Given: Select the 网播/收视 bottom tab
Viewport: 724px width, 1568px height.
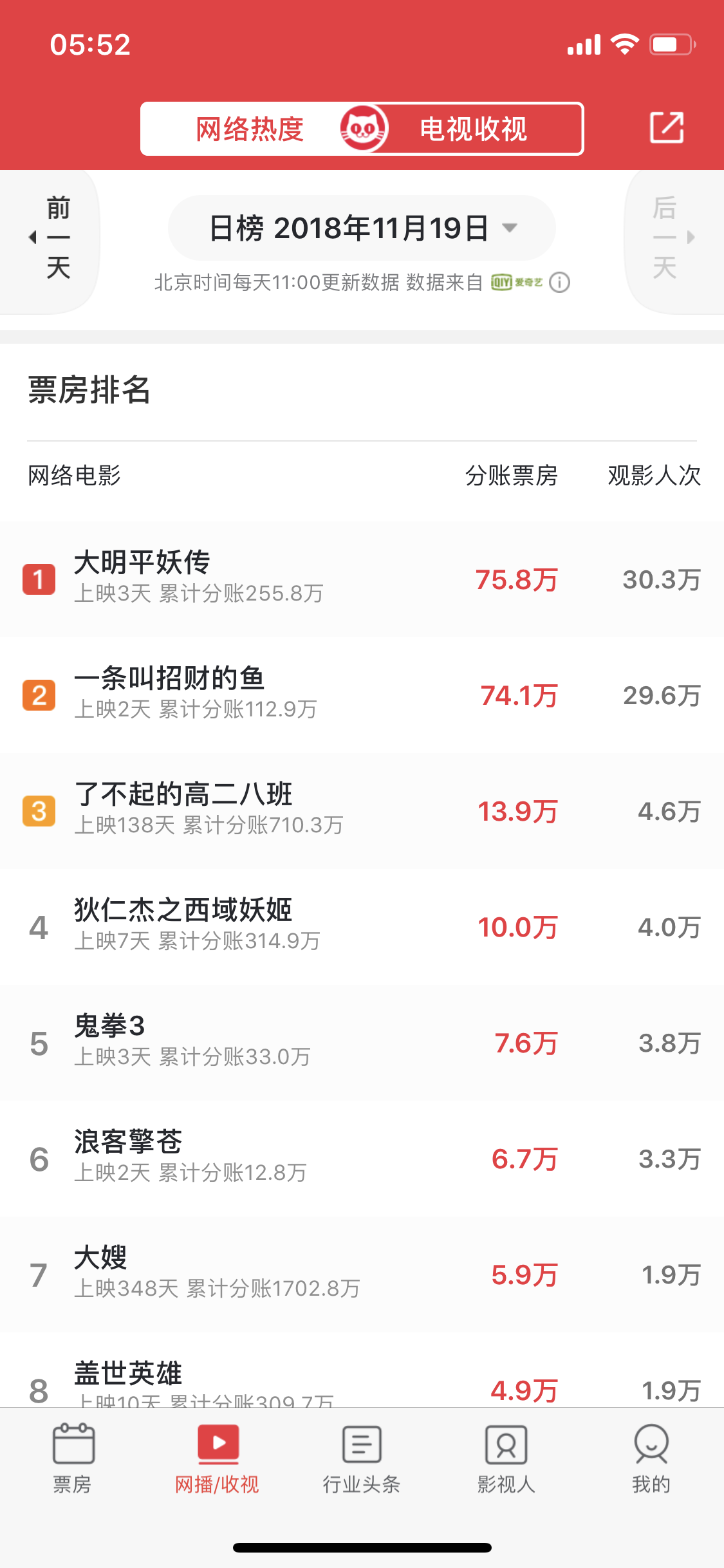Looking at the screenshot, I should click(x=217, y=1459).
